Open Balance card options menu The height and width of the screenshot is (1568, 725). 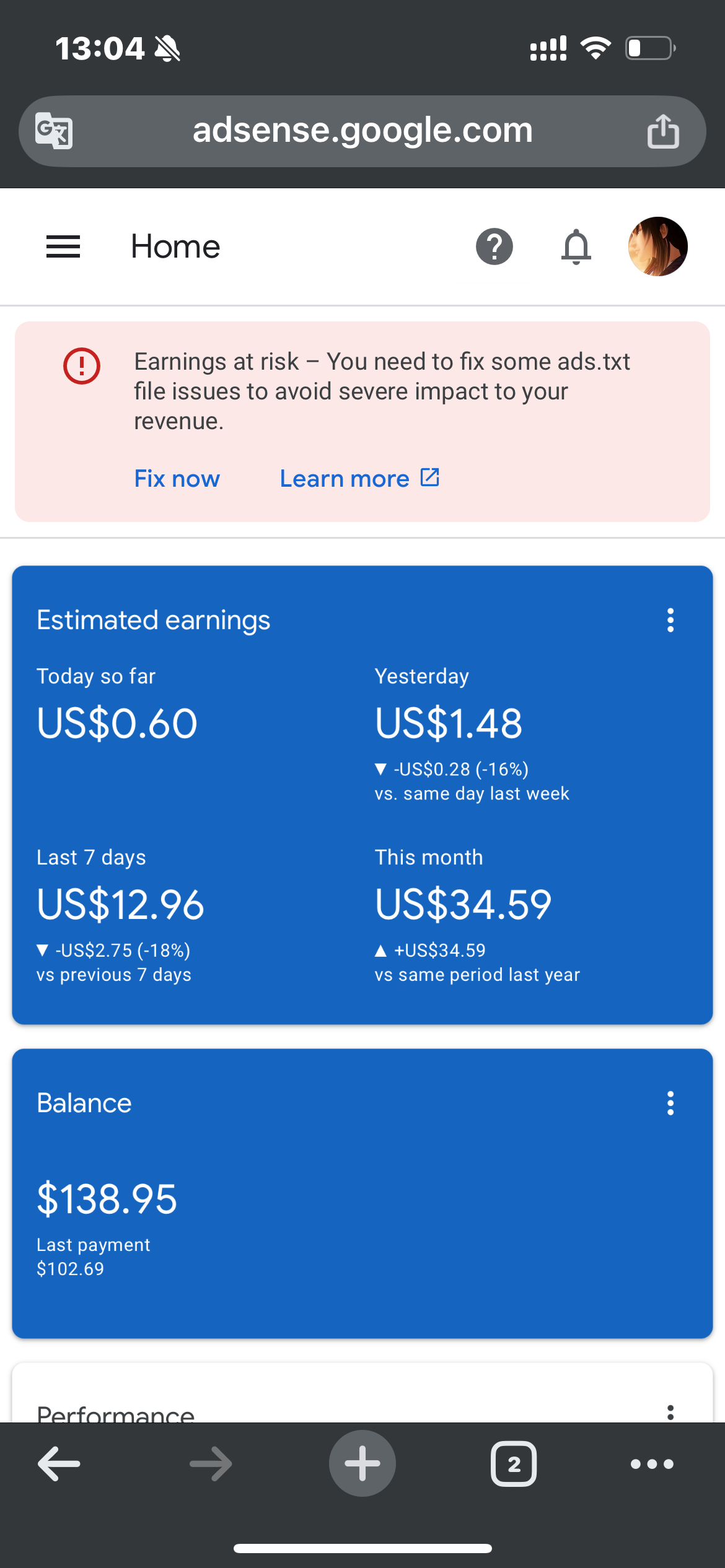click(670, 1103)
